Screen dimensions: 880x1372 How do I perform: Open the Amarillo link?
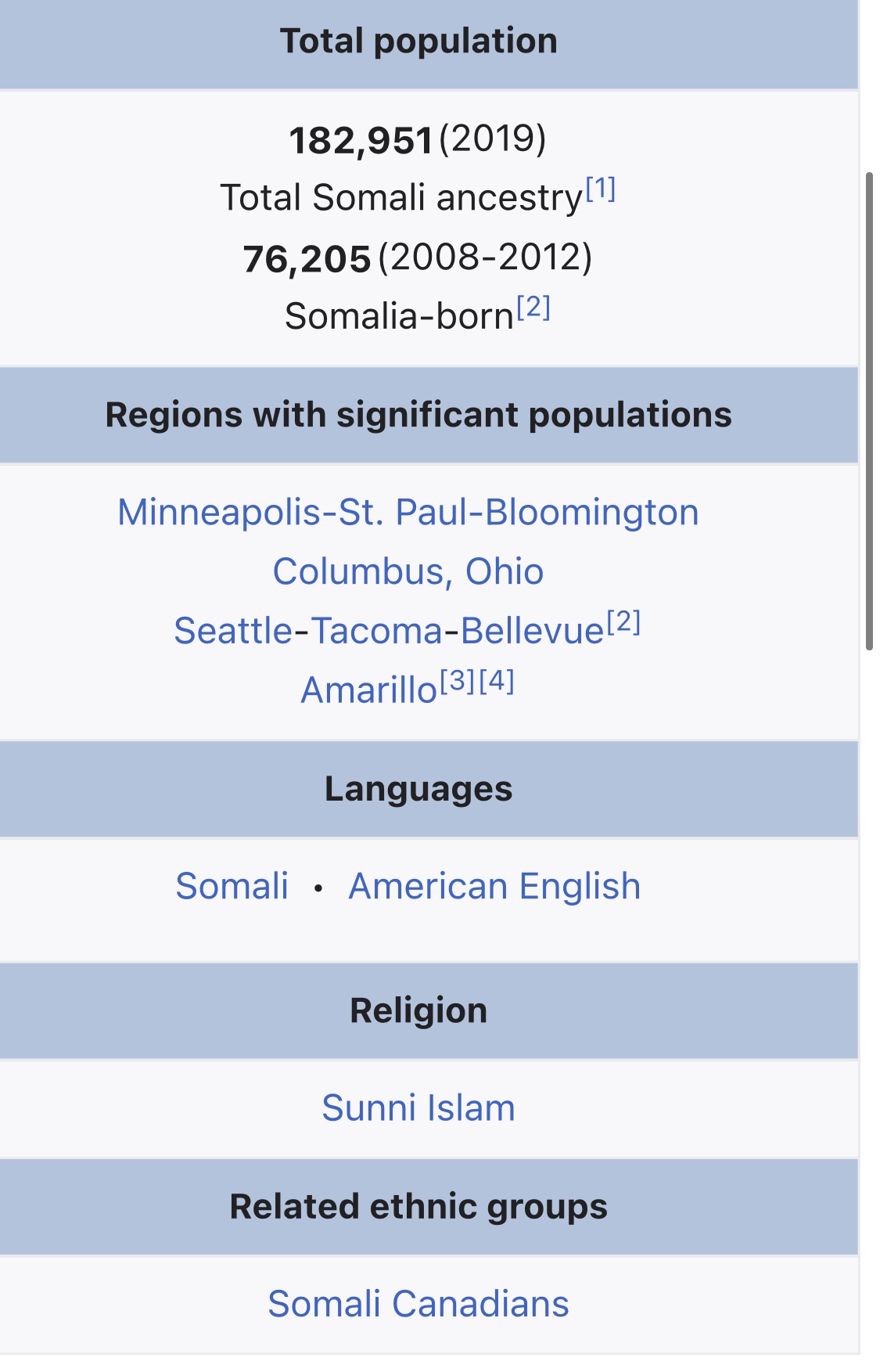[368, 691]
